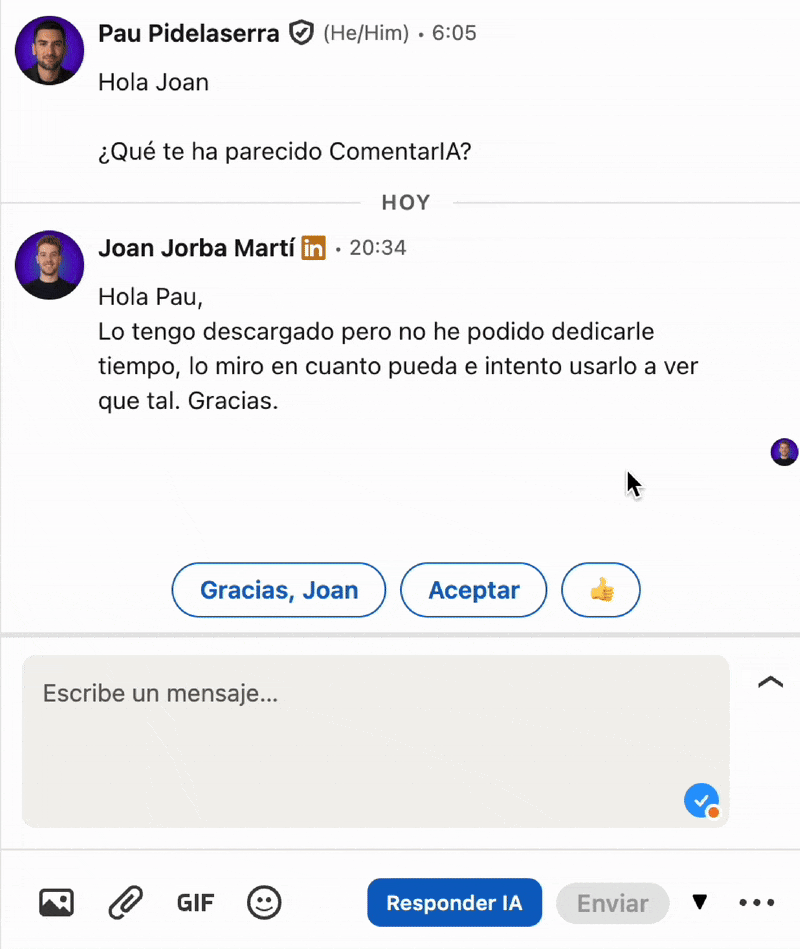Send the thumbs-up quick reply
800x949 pixels.
601,590
